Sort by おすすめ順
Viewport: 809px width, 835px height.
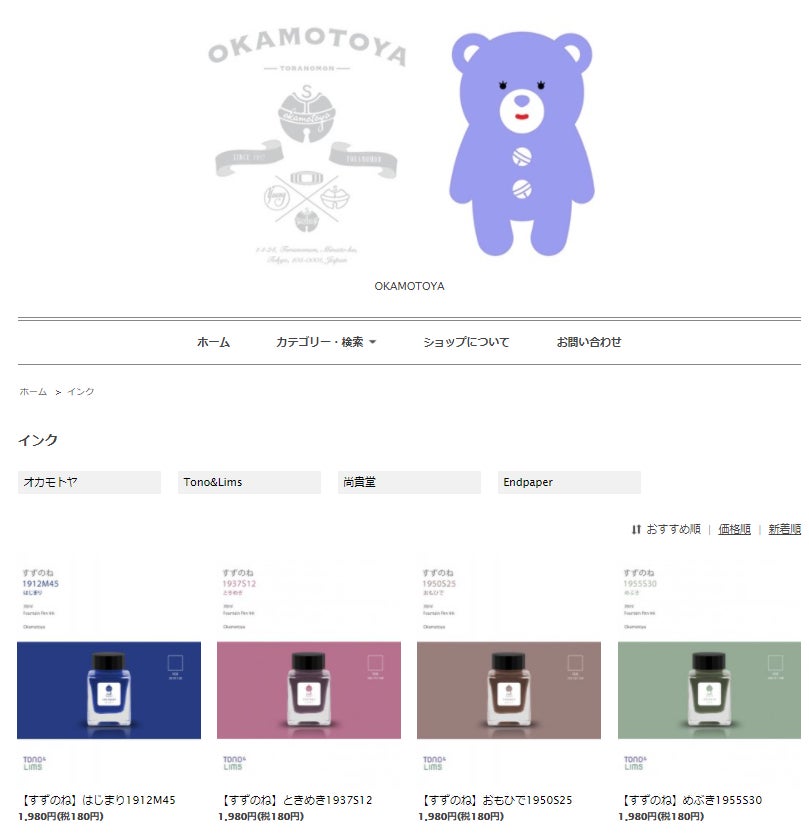pos(672,529)
